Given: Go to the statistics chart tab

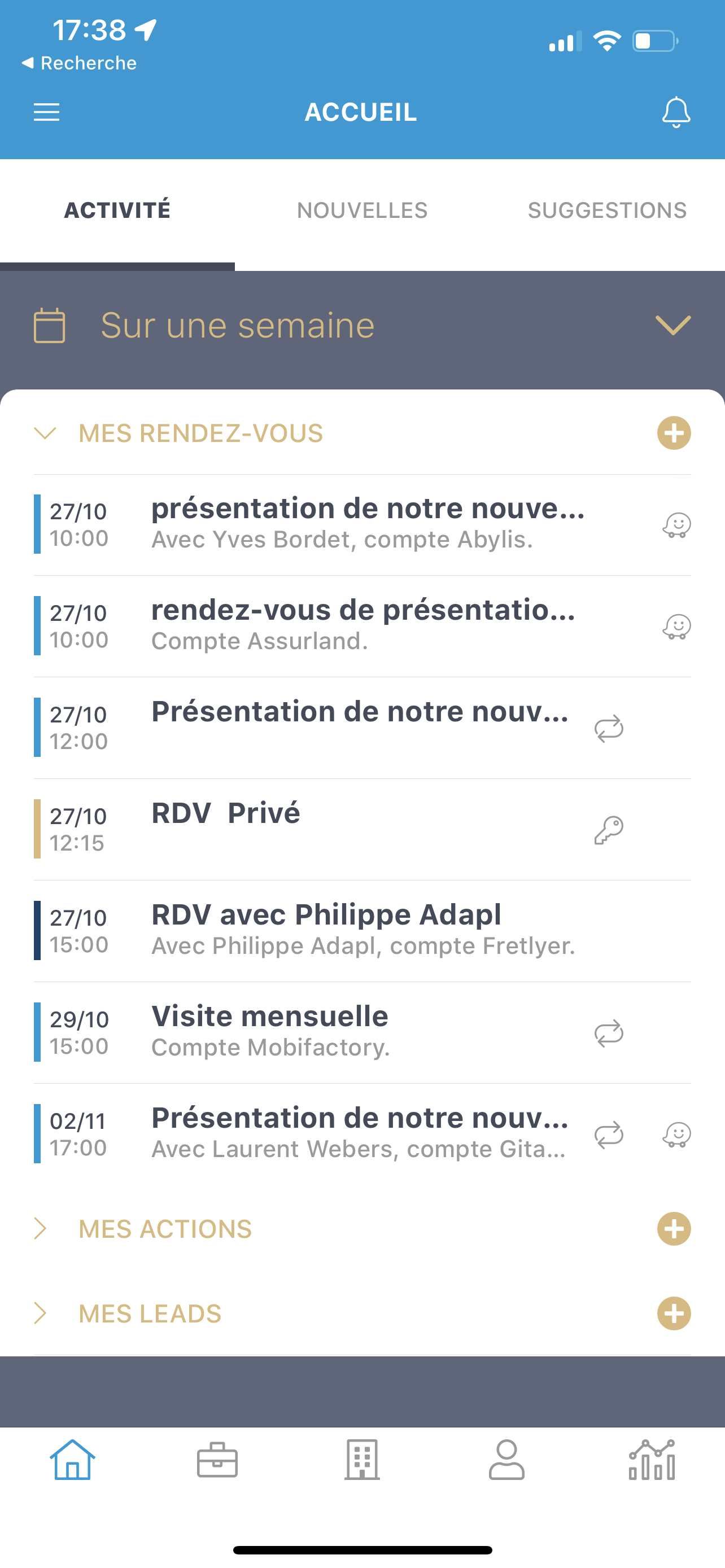Looking at the screenshot, I should click(652, 1460).
